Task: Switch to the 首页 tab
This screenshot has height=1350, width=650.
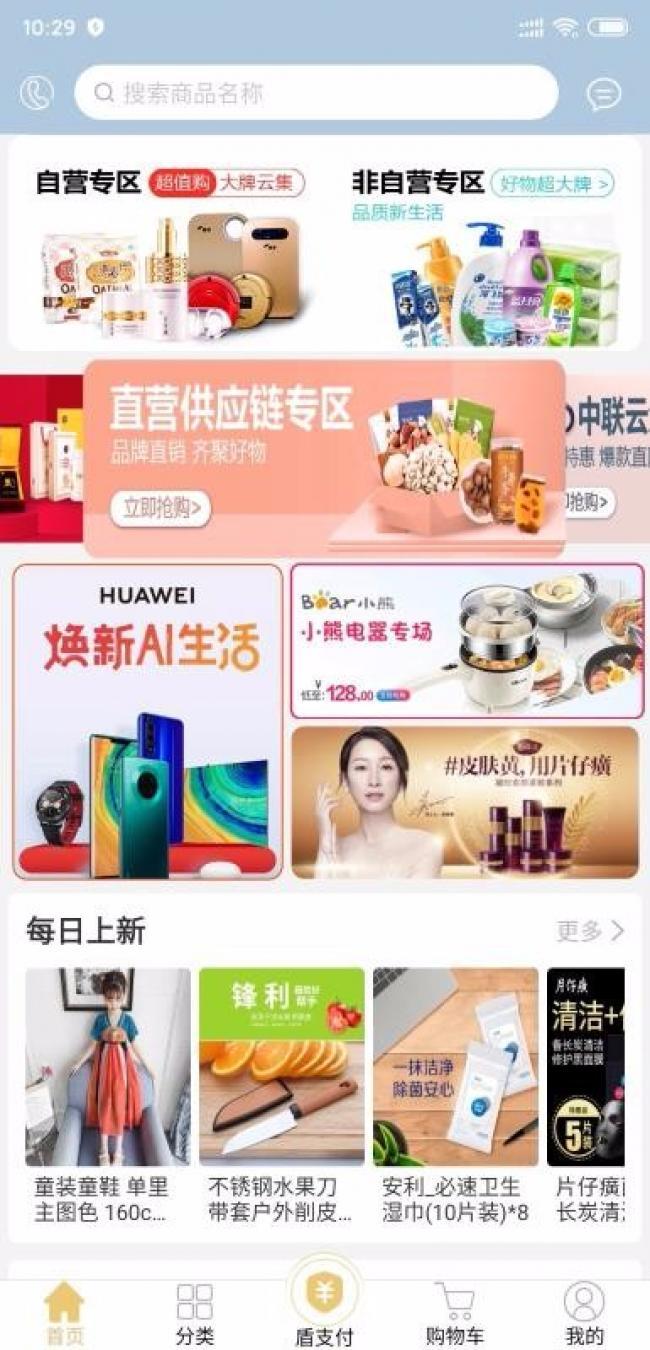Action: (65, 1315)
